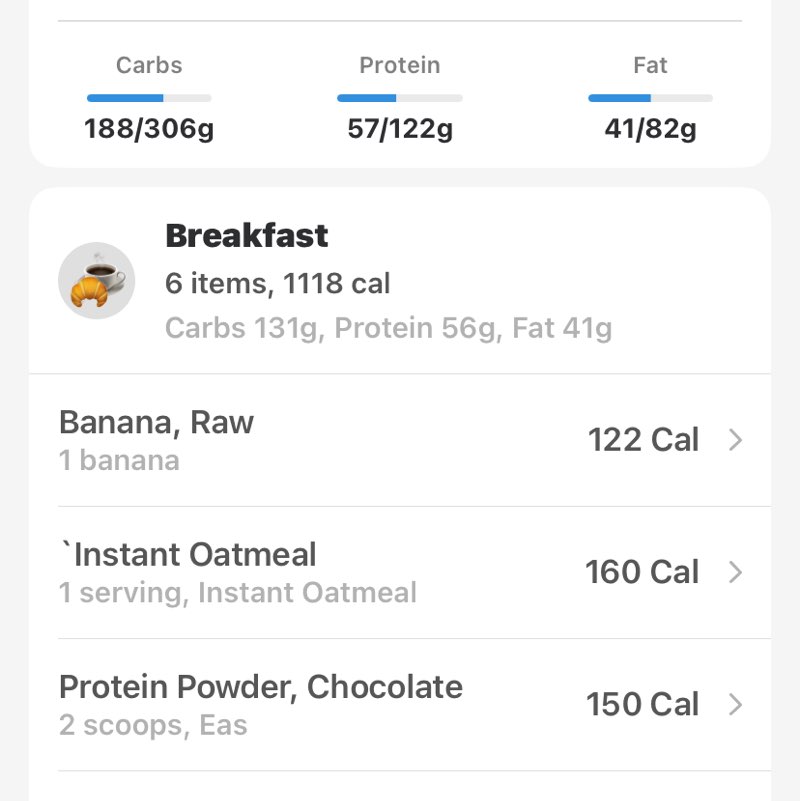Open the Instant Oatmeal food entry
This screenshot has height=801, width=800.
[186, 554]
